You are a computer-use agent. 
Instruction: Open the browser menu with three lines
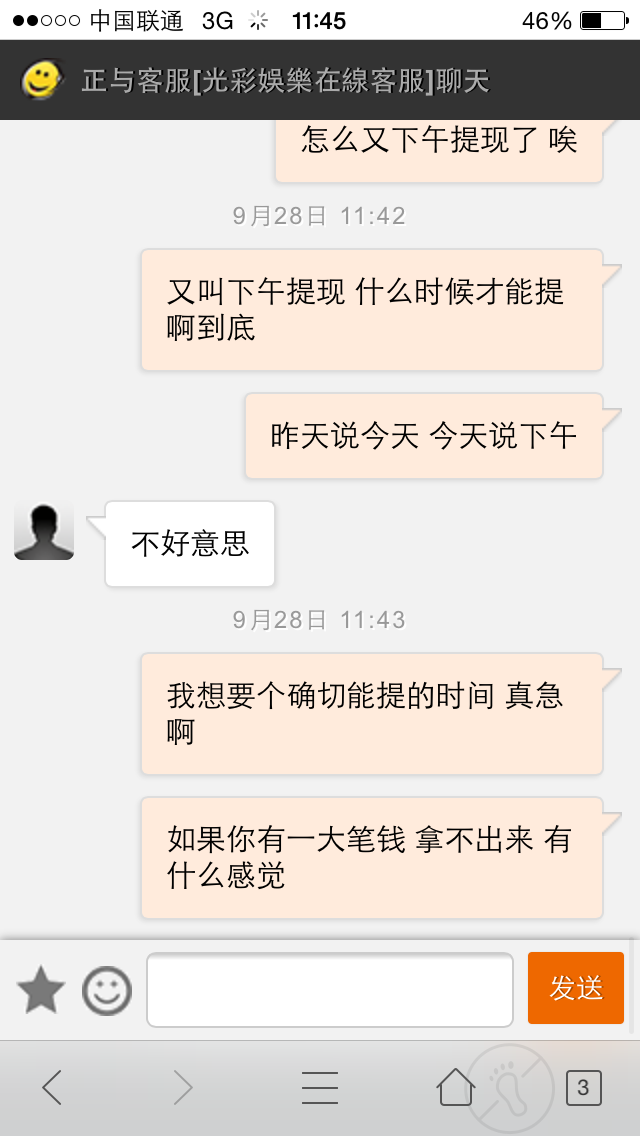point(320,1087)
